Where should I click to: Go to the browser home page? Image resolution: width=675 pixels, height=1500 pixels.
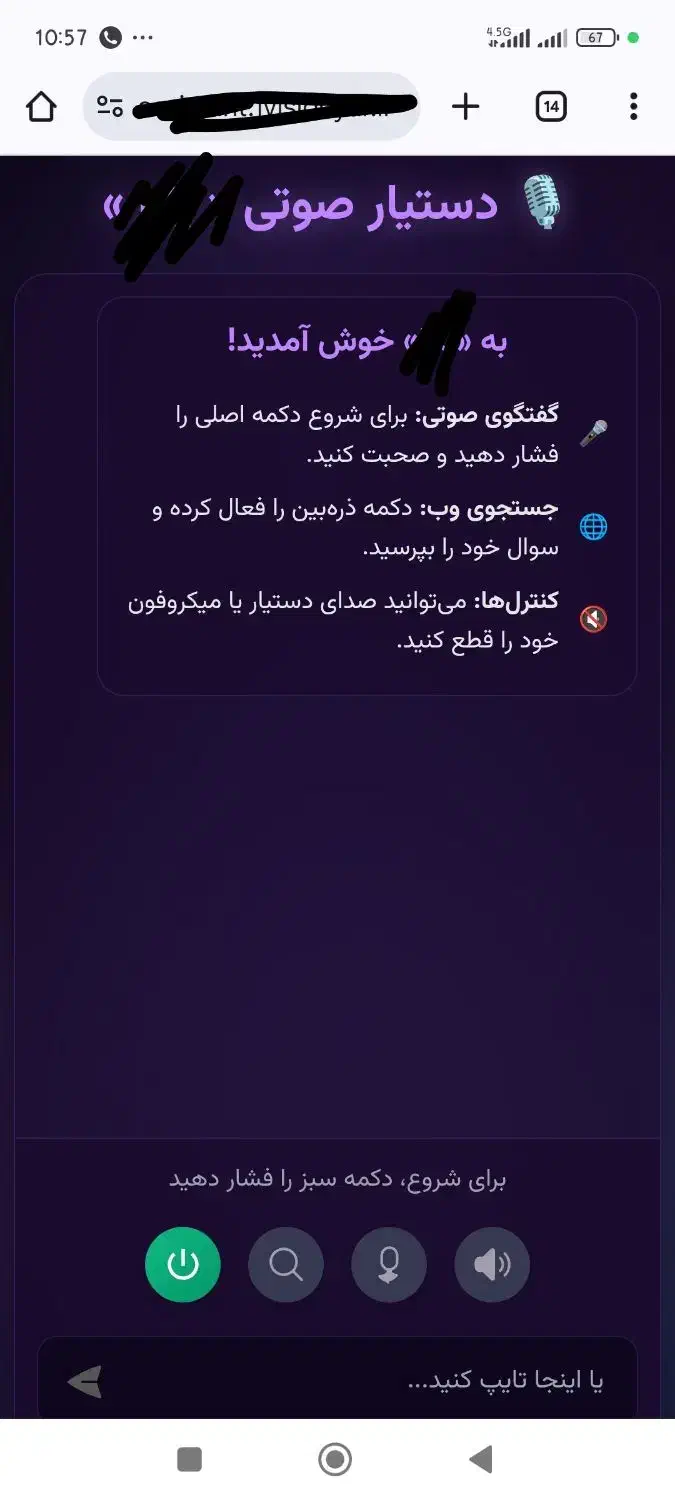click(x=41, y=106)
